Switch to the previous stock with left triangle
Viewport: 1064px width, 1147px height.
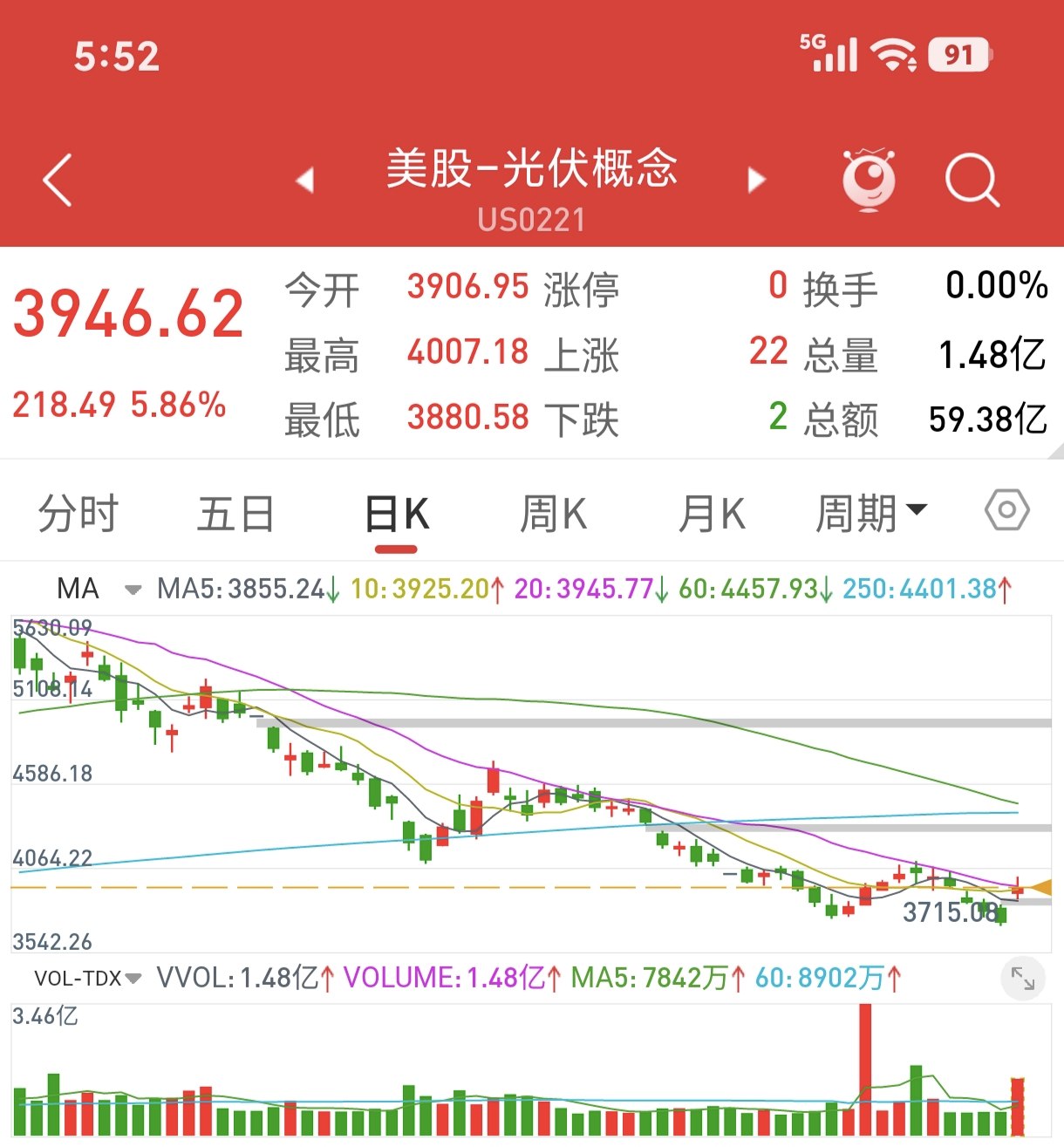click(x=304, y=181)
